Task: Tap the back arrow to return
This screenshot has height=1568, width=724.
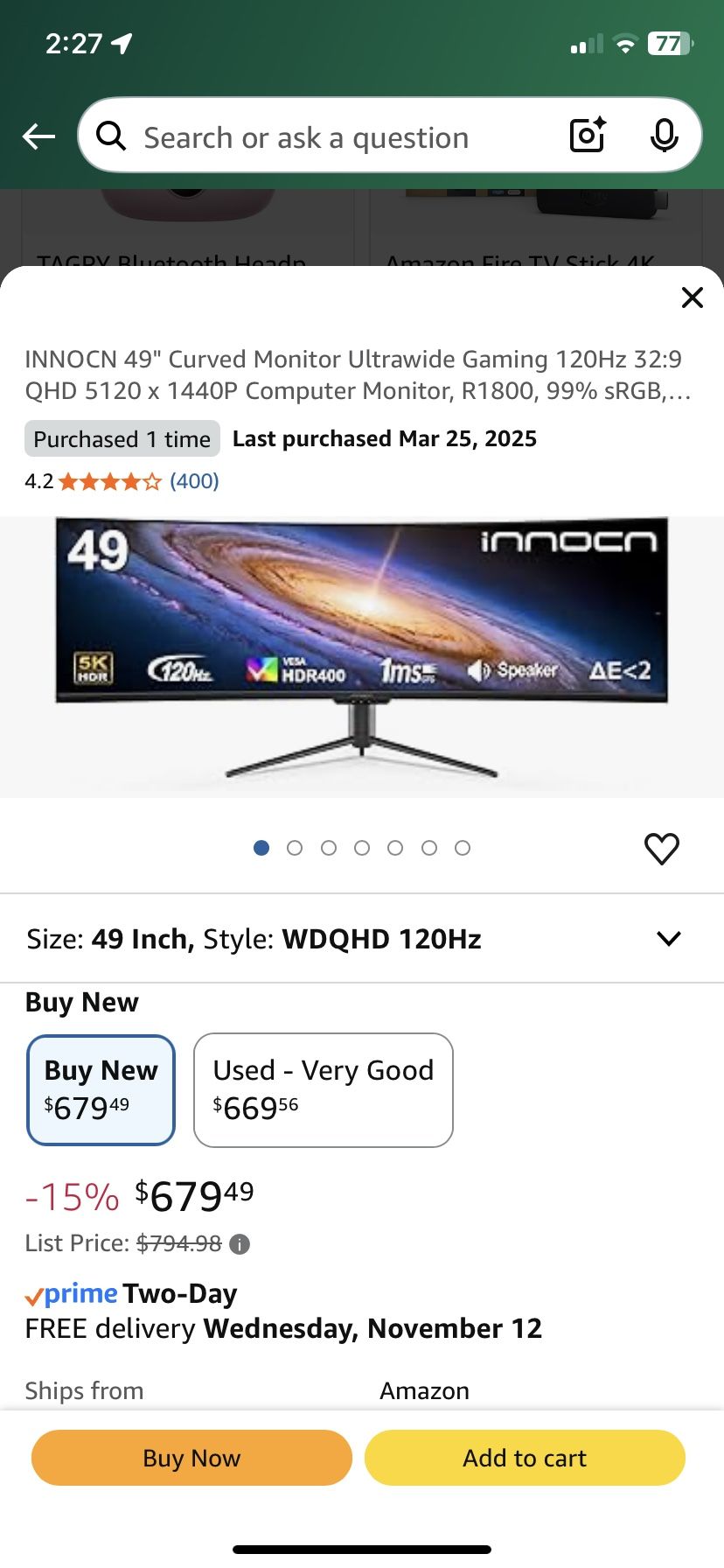Action: click(37, 136)
